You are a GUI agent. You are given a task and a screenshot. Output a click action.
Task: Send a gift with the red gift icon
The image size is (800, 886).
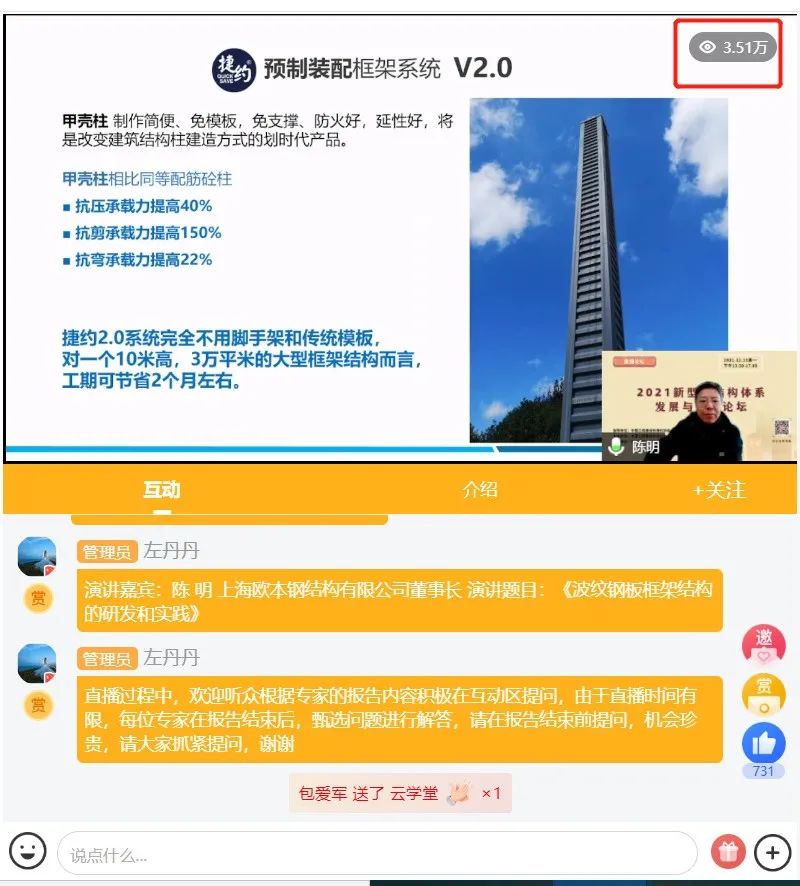tap(728, 853)
